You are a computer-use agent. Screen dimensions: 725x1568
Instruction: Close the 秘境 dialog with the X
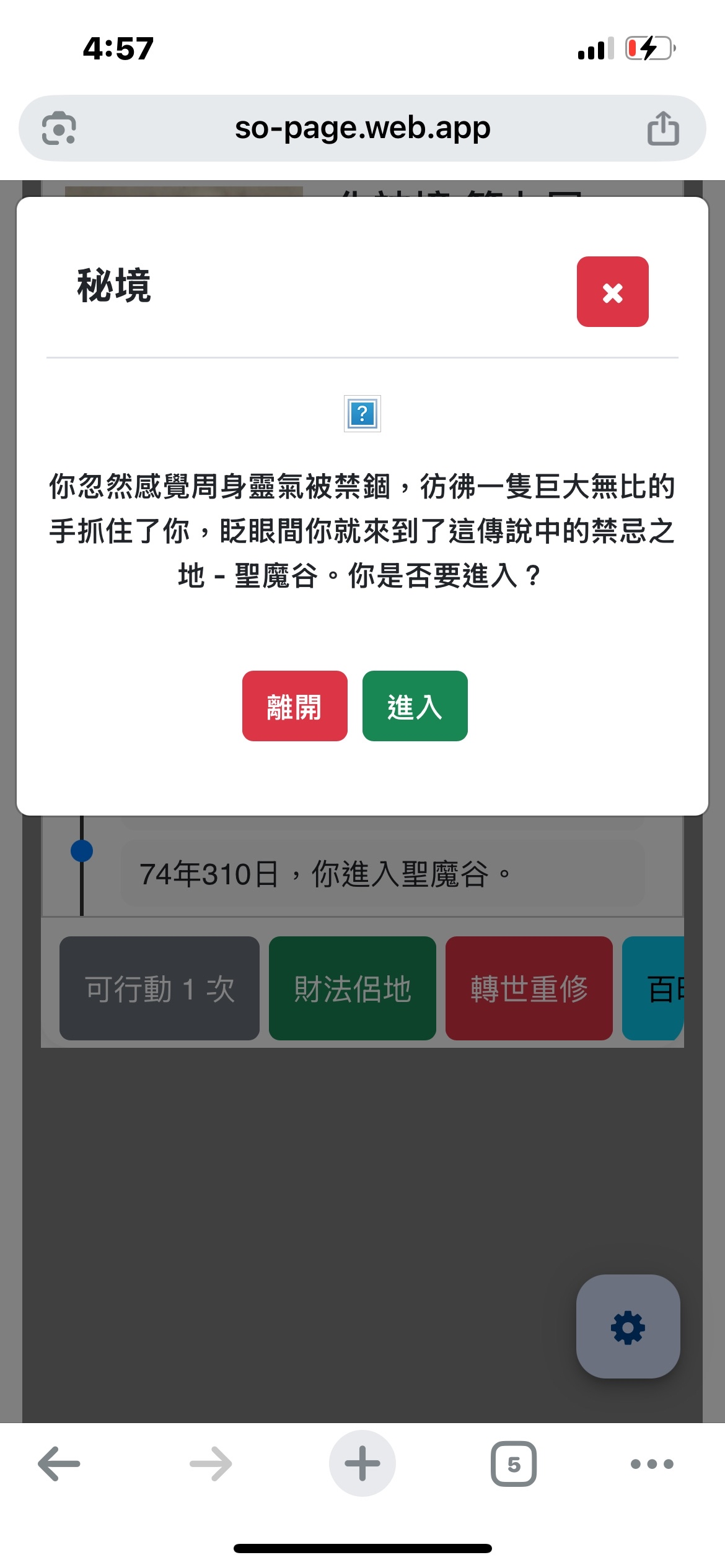[x=612, y=292]
